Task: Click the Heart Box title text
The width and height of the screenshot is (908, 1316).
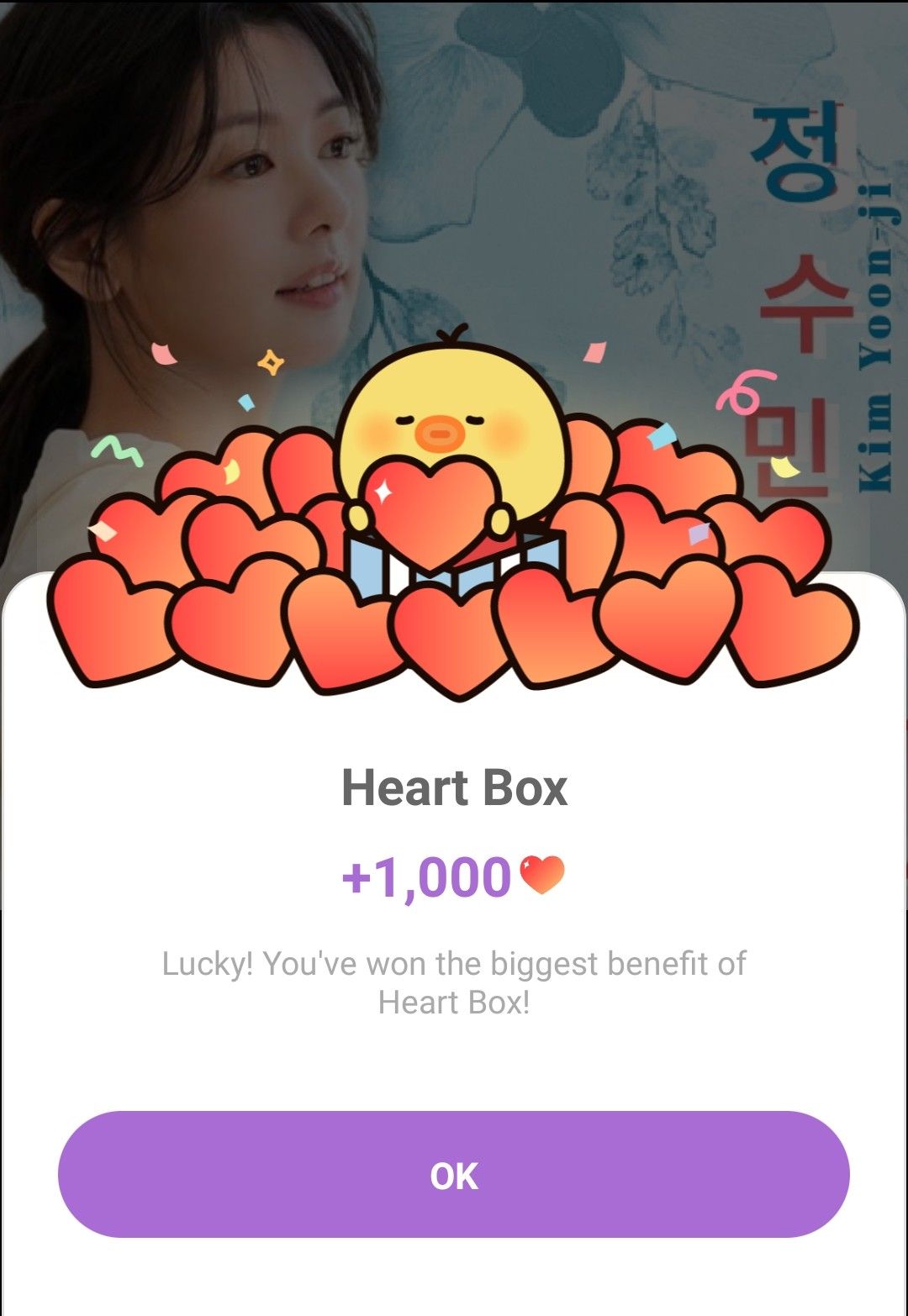Action: [454, 790]
